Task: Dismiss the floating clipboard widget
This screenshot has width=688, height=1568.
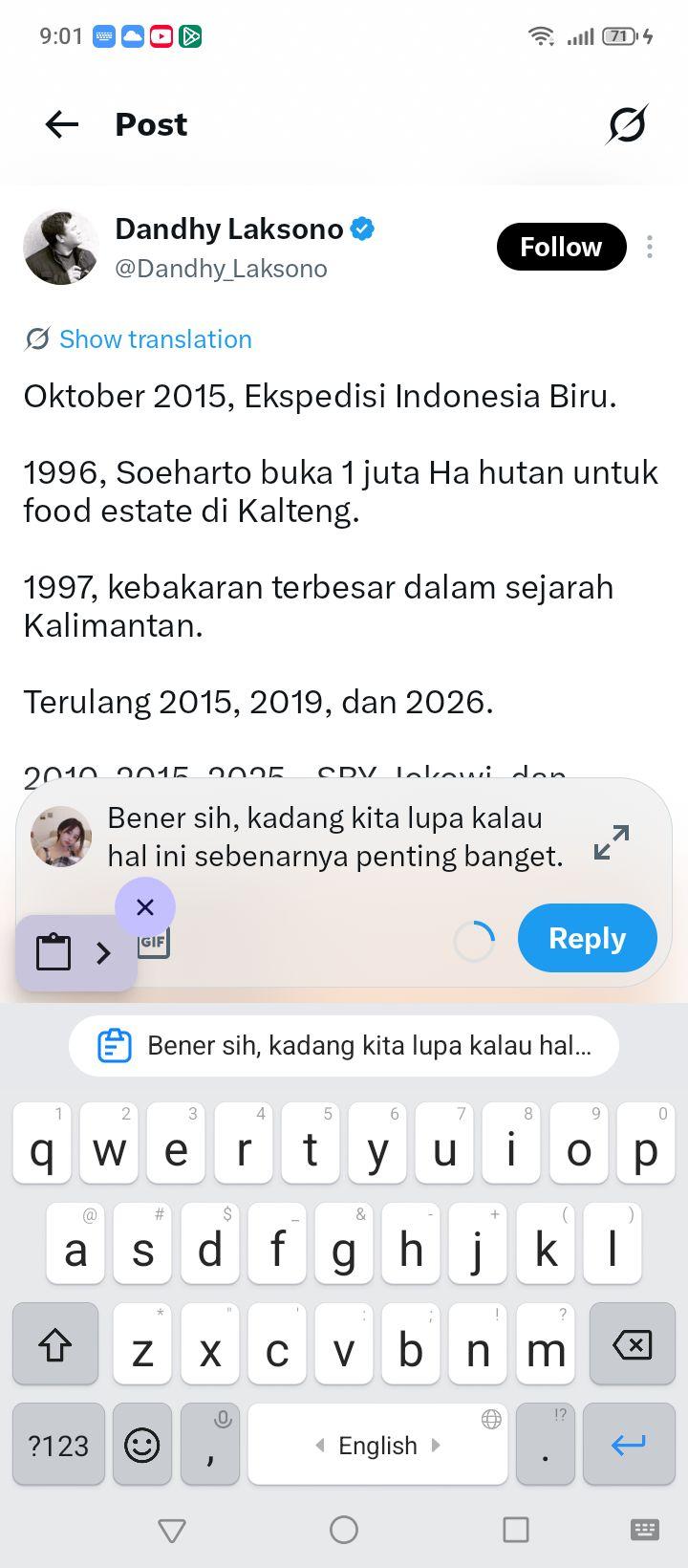Action: pyautogui.click(x=145, y=906)
